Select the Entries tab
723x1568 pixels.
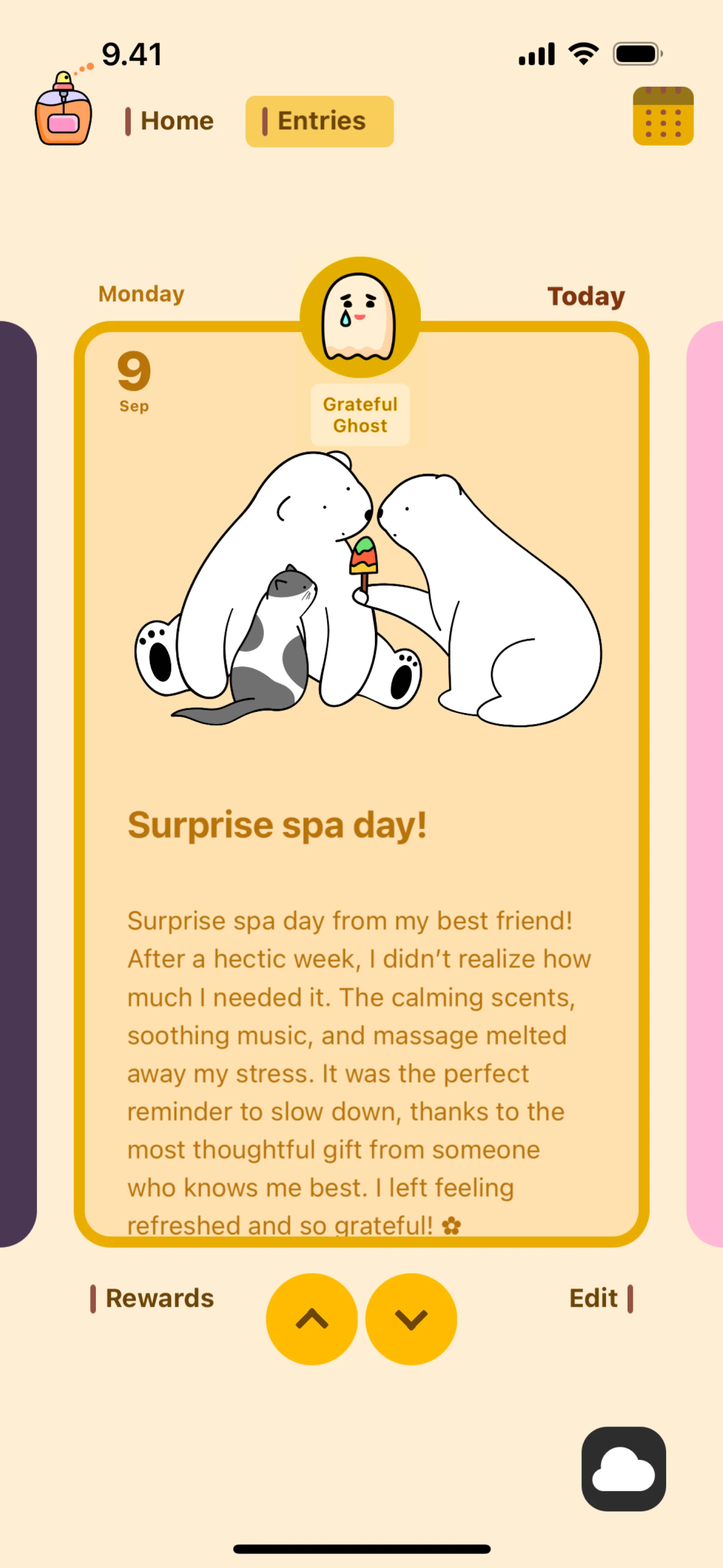319,121
